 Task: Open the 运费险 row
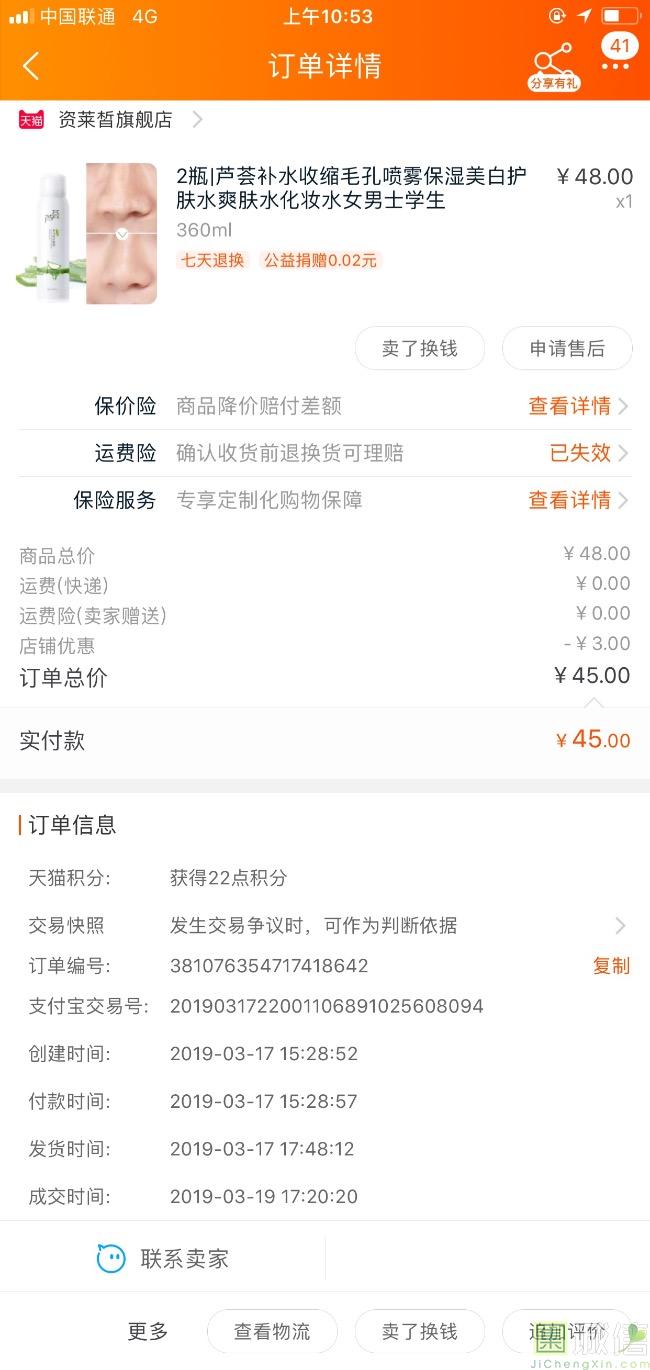pos(325,453)
